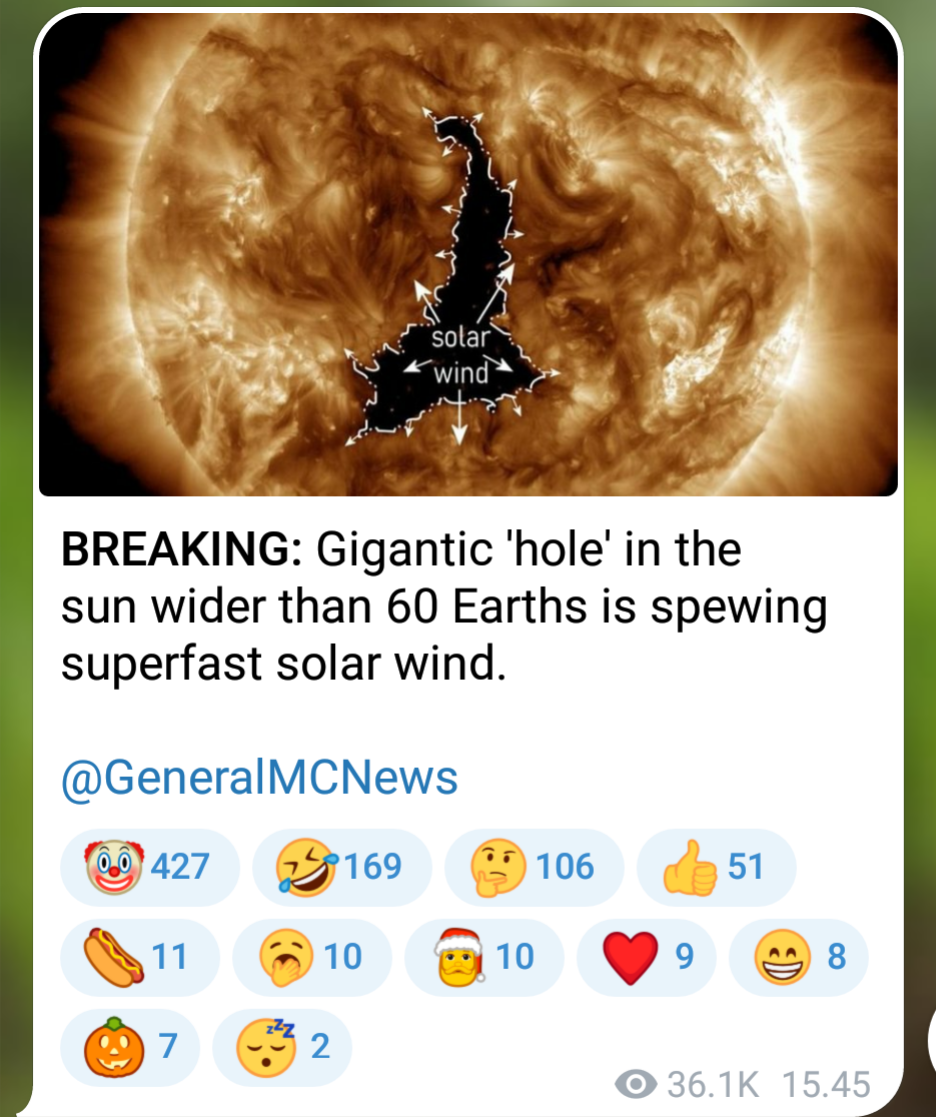
Task: Open the sun hole photo
Action: click(x=468, y=255)
